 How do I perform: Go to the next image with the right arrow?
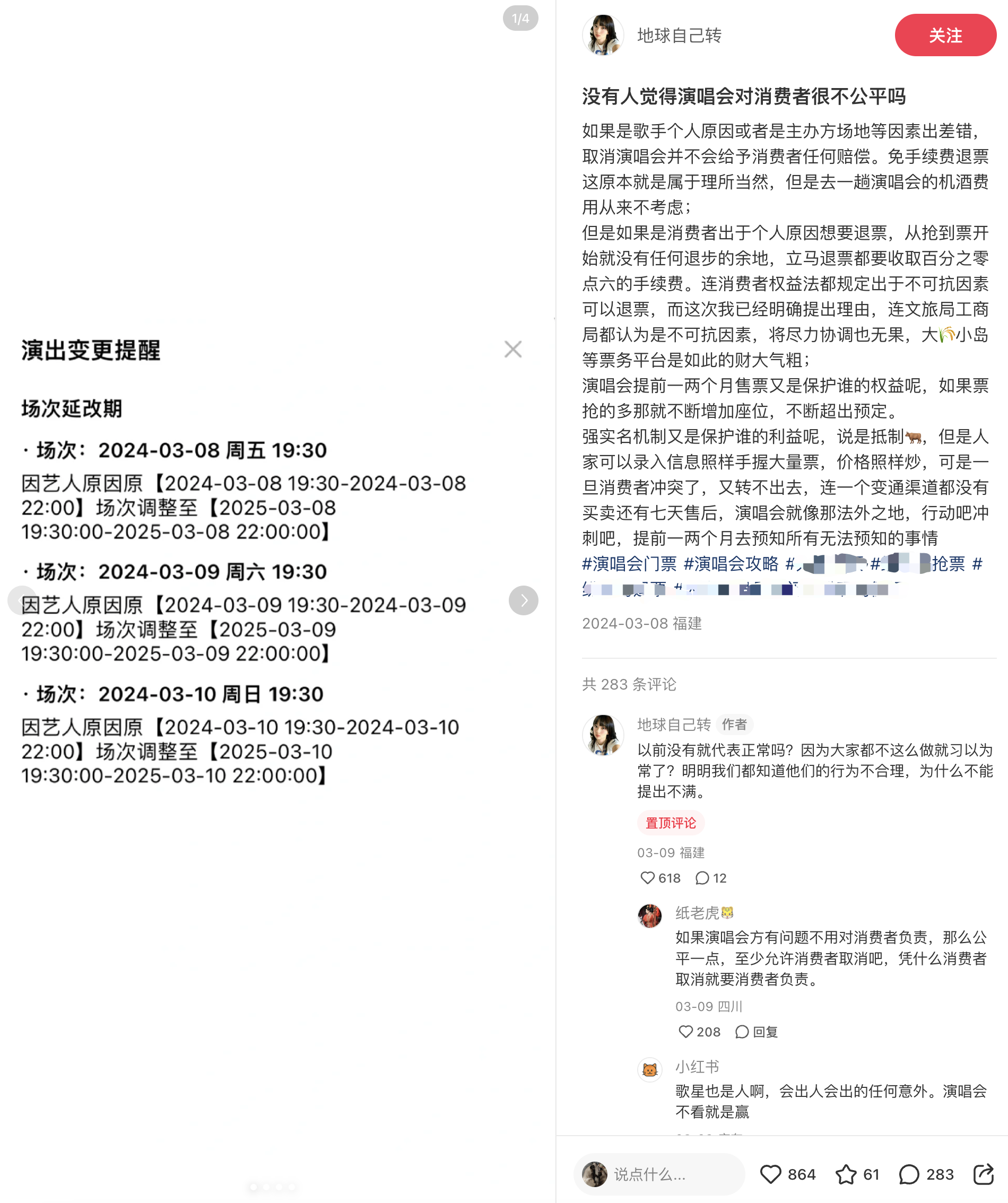point(523,600)
